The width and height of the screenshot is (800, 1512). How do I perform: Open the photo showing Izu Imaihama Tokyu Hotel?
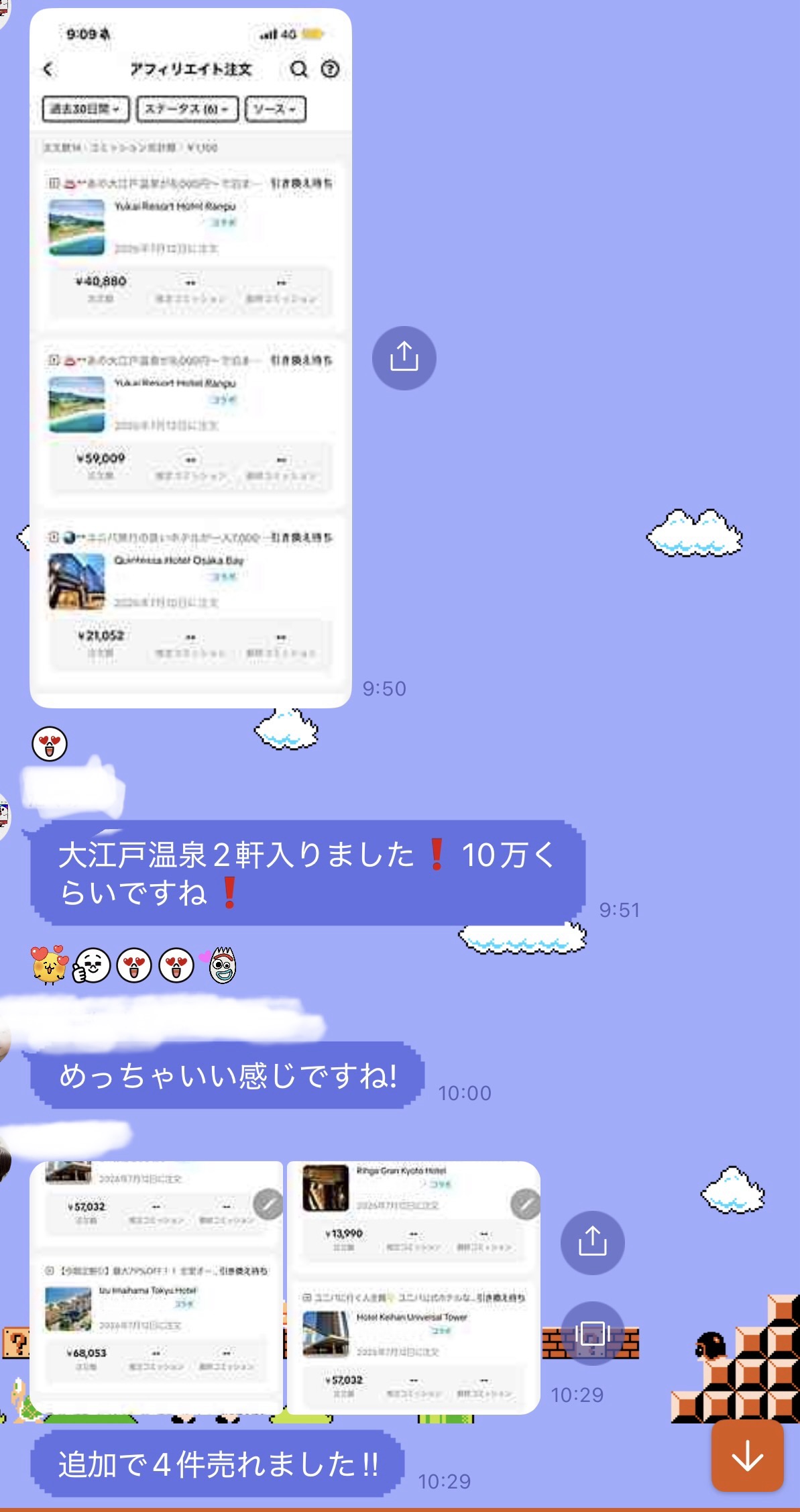[156, 1287]
